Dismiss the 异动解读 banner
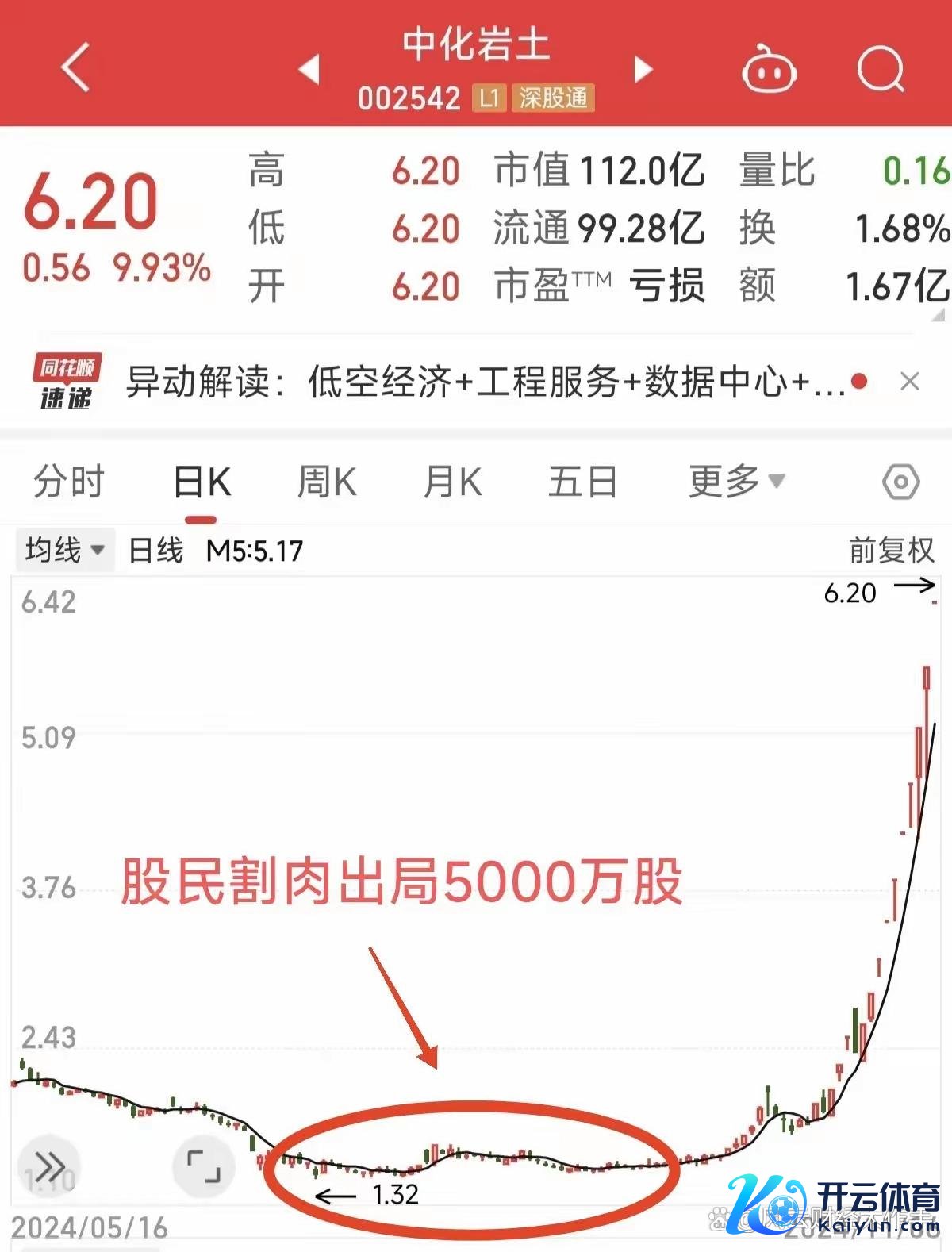 910,382
